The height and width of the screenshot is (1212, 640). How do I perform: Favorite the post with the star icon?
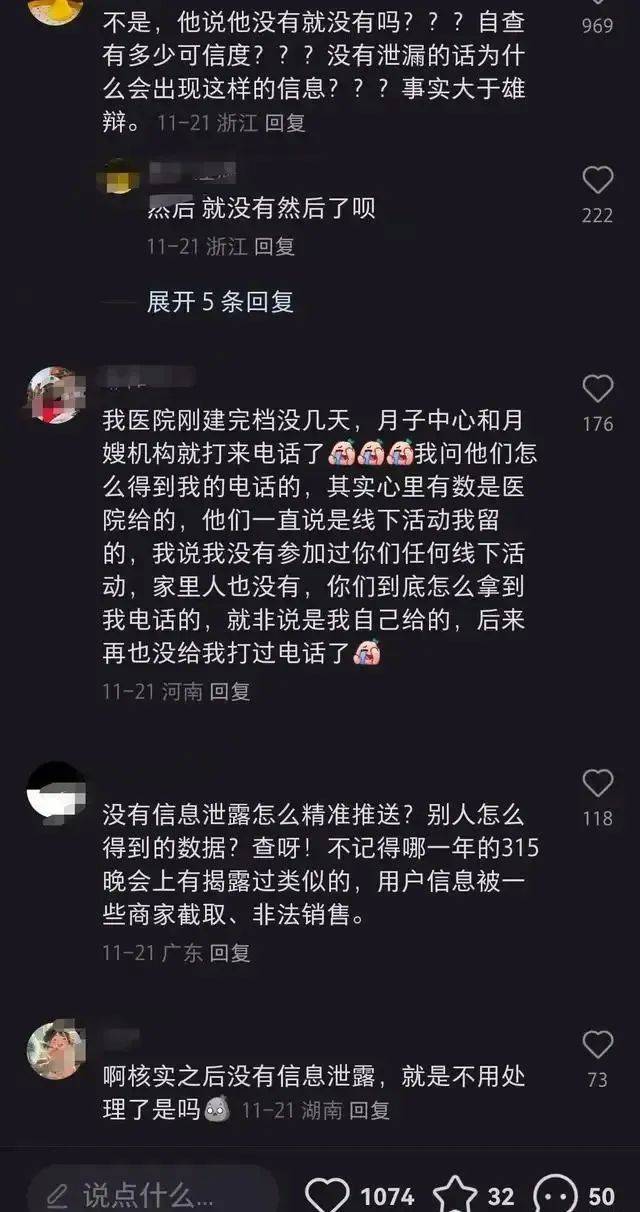(454, 1196)
